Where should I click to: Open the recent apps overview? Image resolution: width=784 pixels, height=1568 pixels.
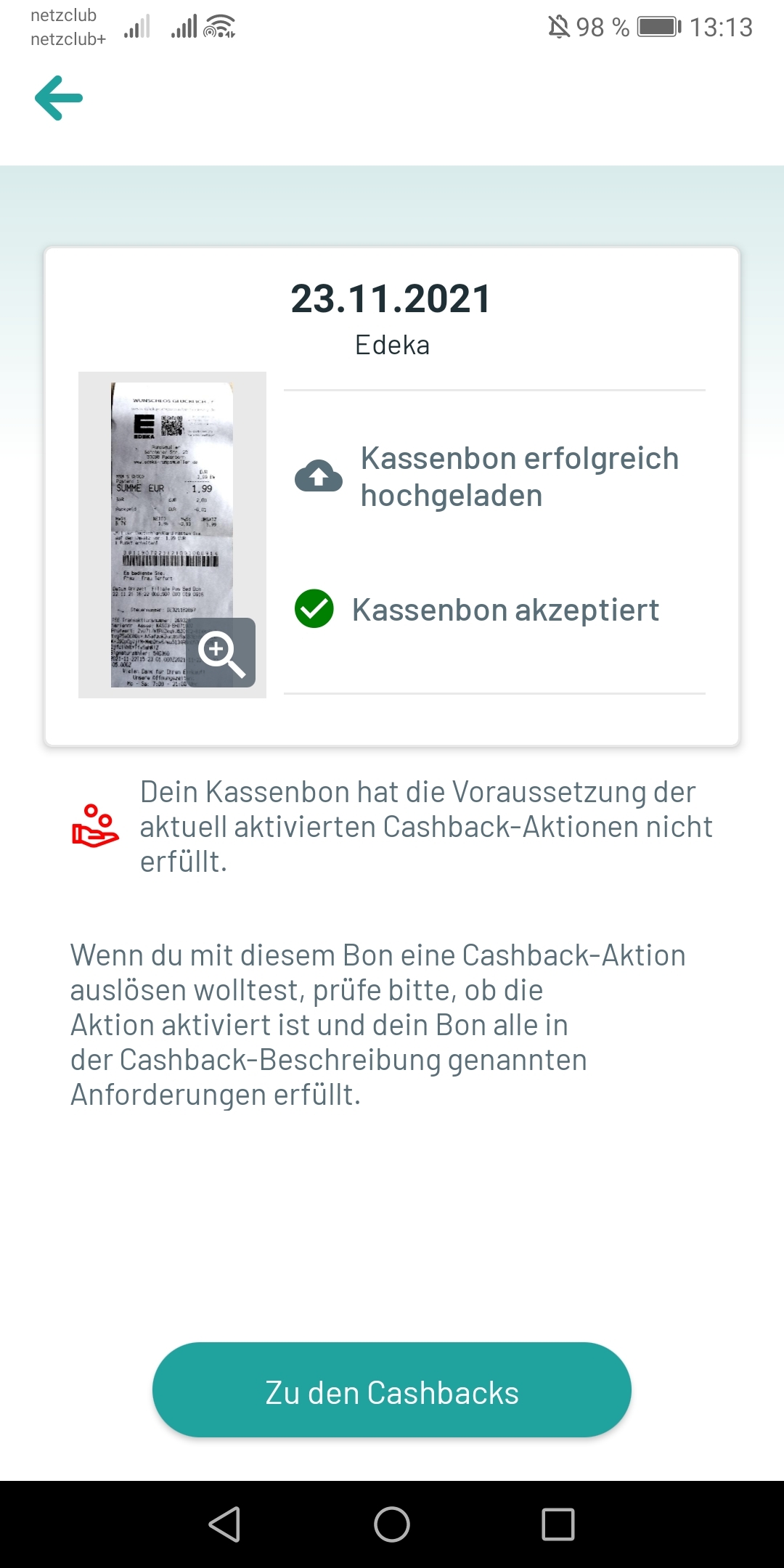(x=558, y=1524)
